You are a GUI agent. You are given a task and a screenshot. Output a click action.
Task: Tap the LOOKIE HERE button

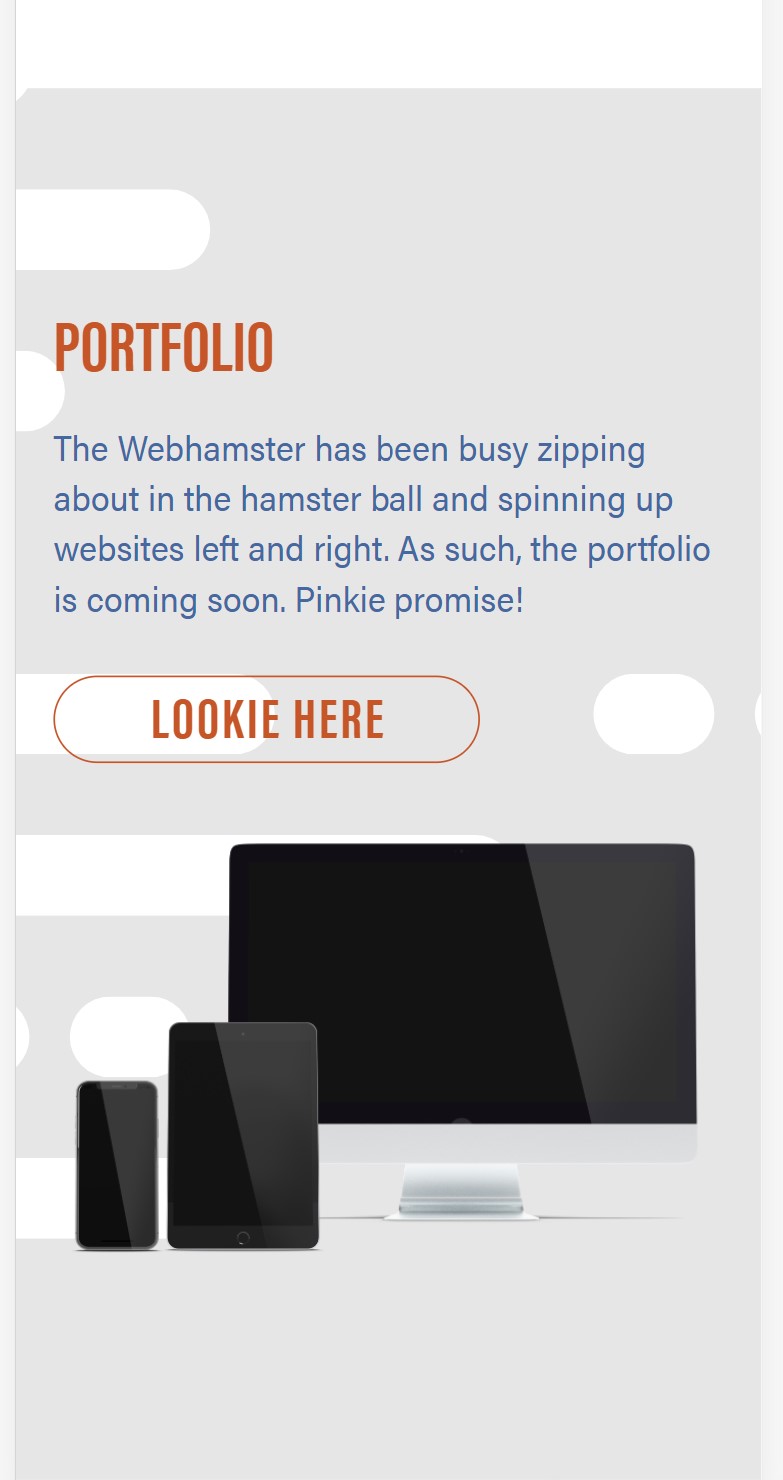tap(267, 719)
